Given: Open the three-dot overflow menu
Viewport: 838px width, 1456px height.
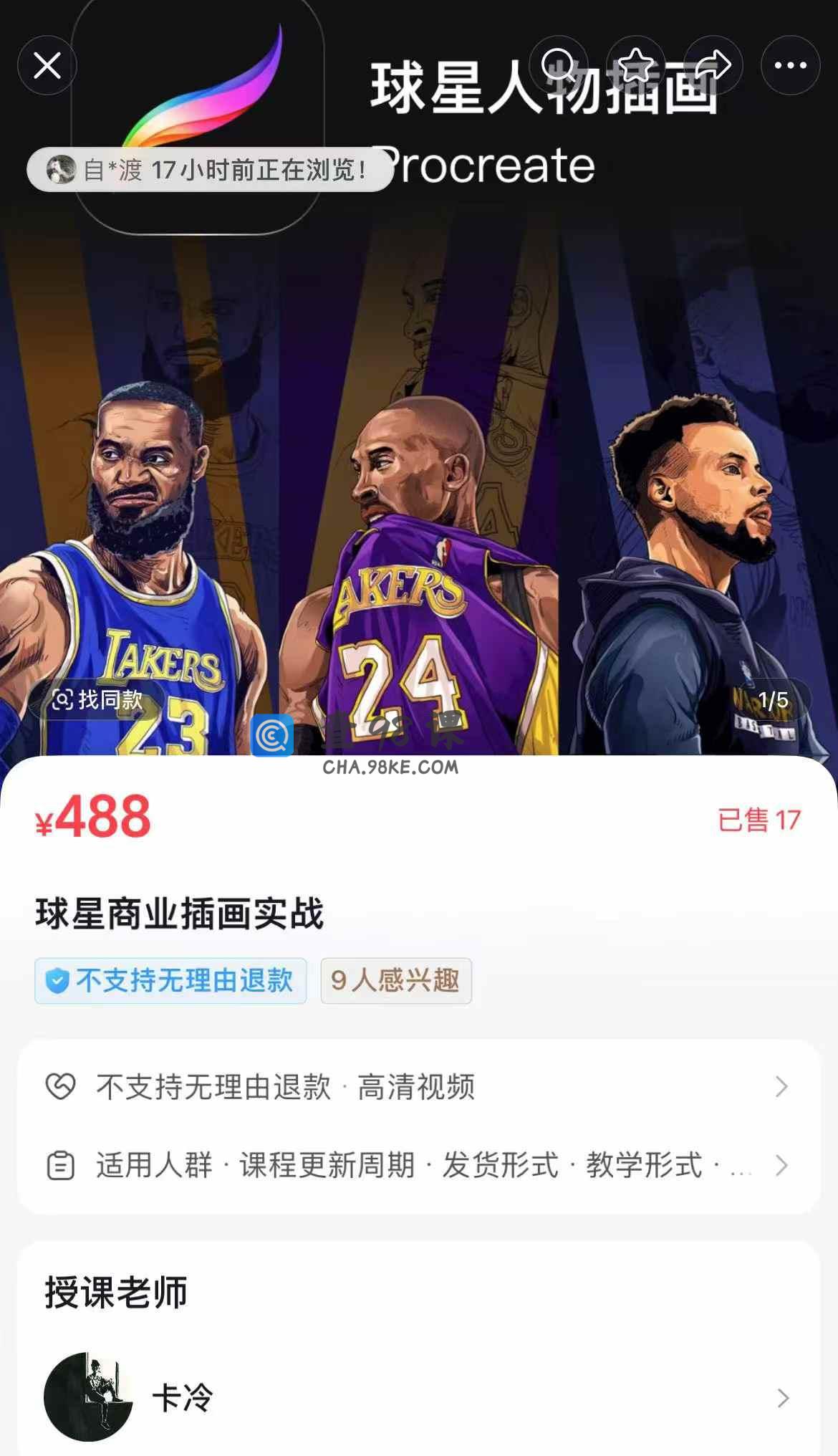Looking at the screenshot, I should (x=790, y=65).
